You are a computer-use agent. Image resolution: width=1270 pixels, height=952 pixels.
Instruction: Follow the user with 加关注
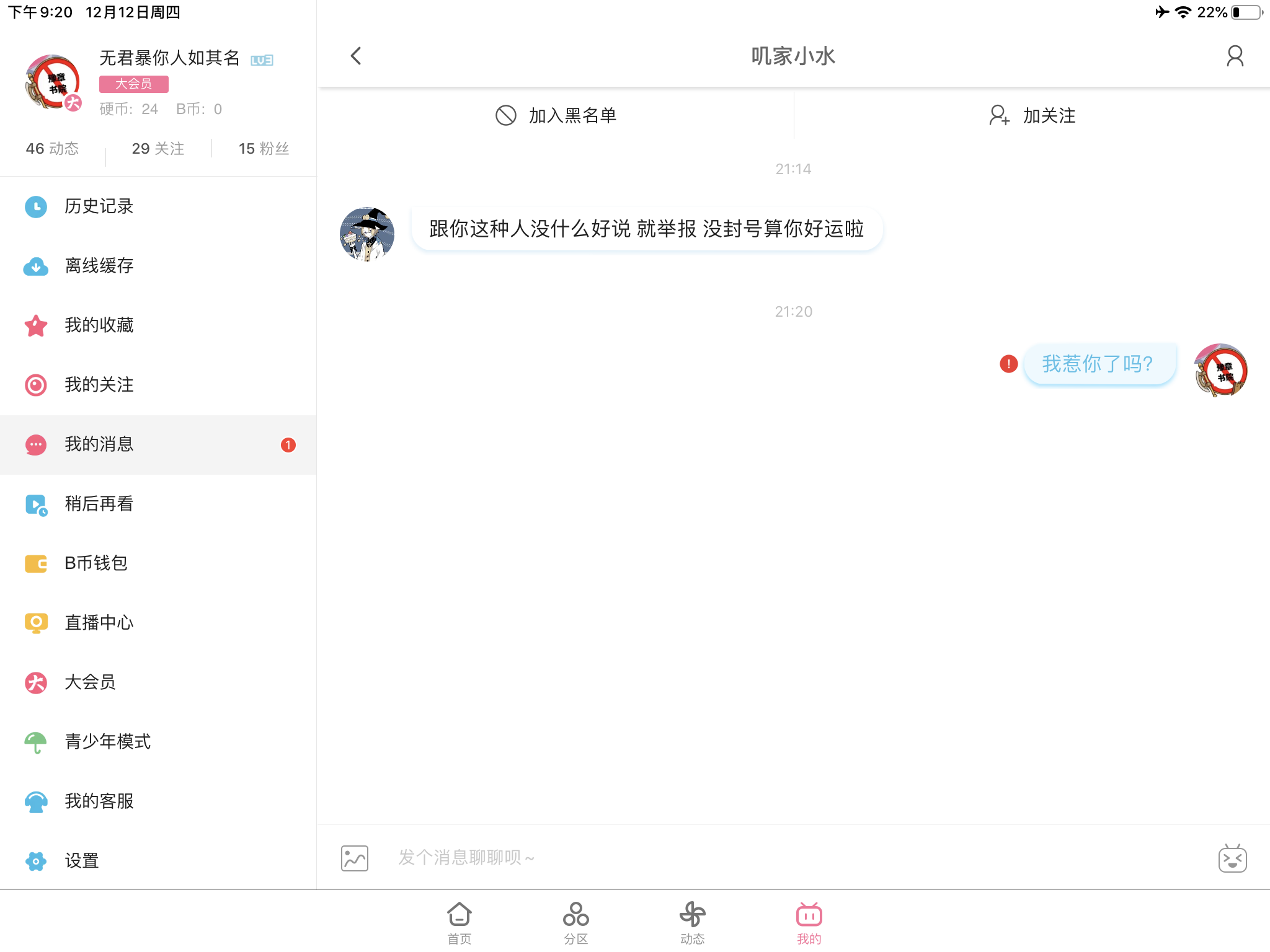tap(1032, 115)
